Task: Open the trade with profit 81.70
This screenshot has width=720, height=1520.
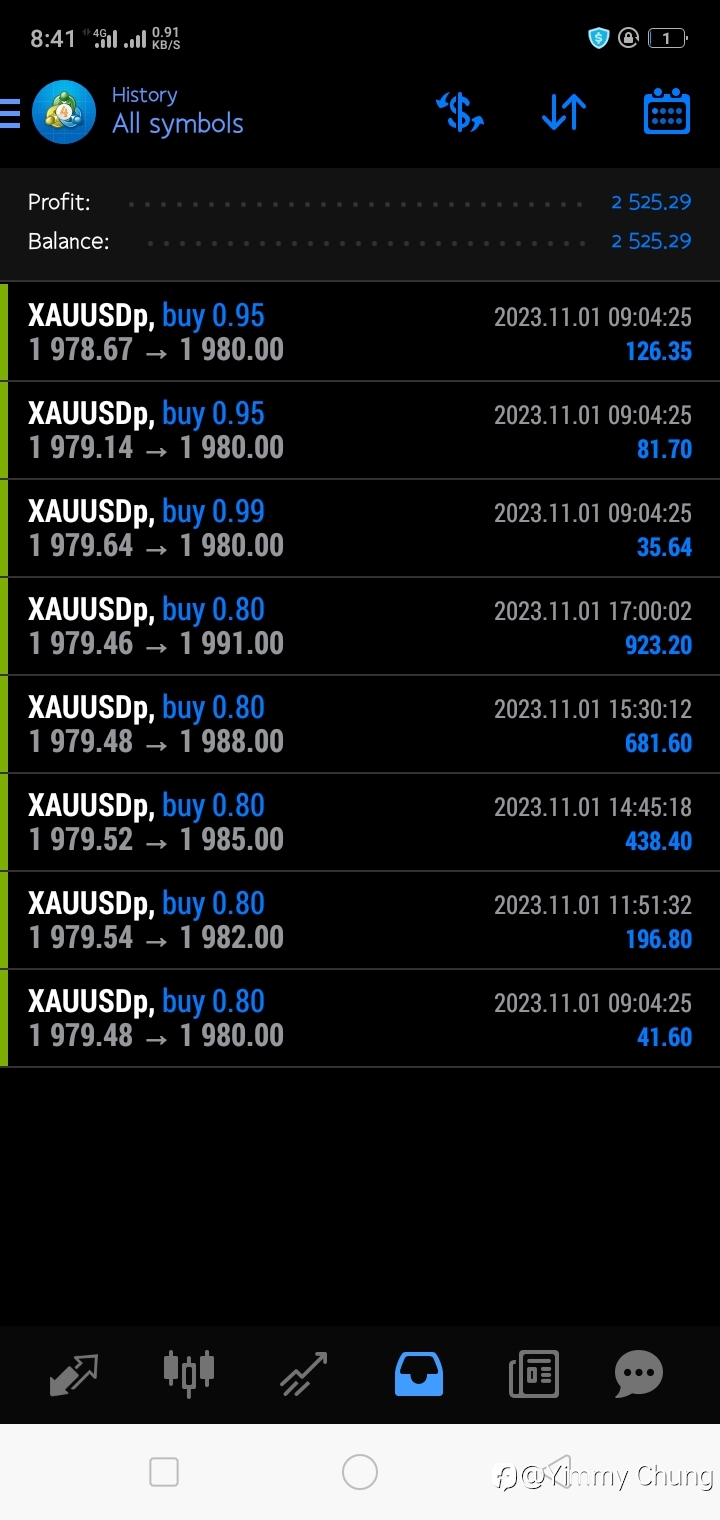Action: point(360,430)
